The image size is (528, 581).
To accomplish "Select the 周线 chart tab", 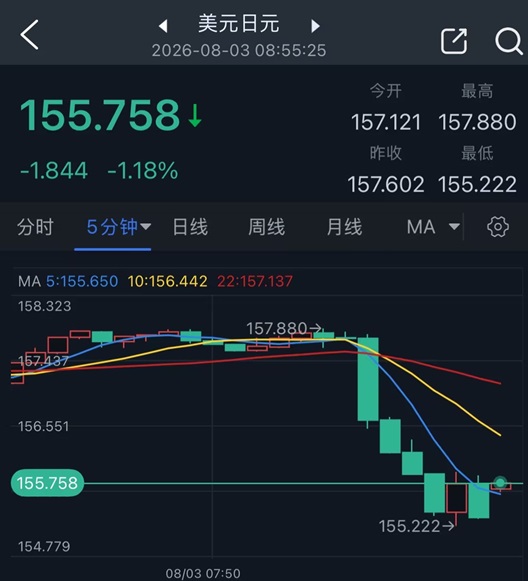I will point(266,227).
